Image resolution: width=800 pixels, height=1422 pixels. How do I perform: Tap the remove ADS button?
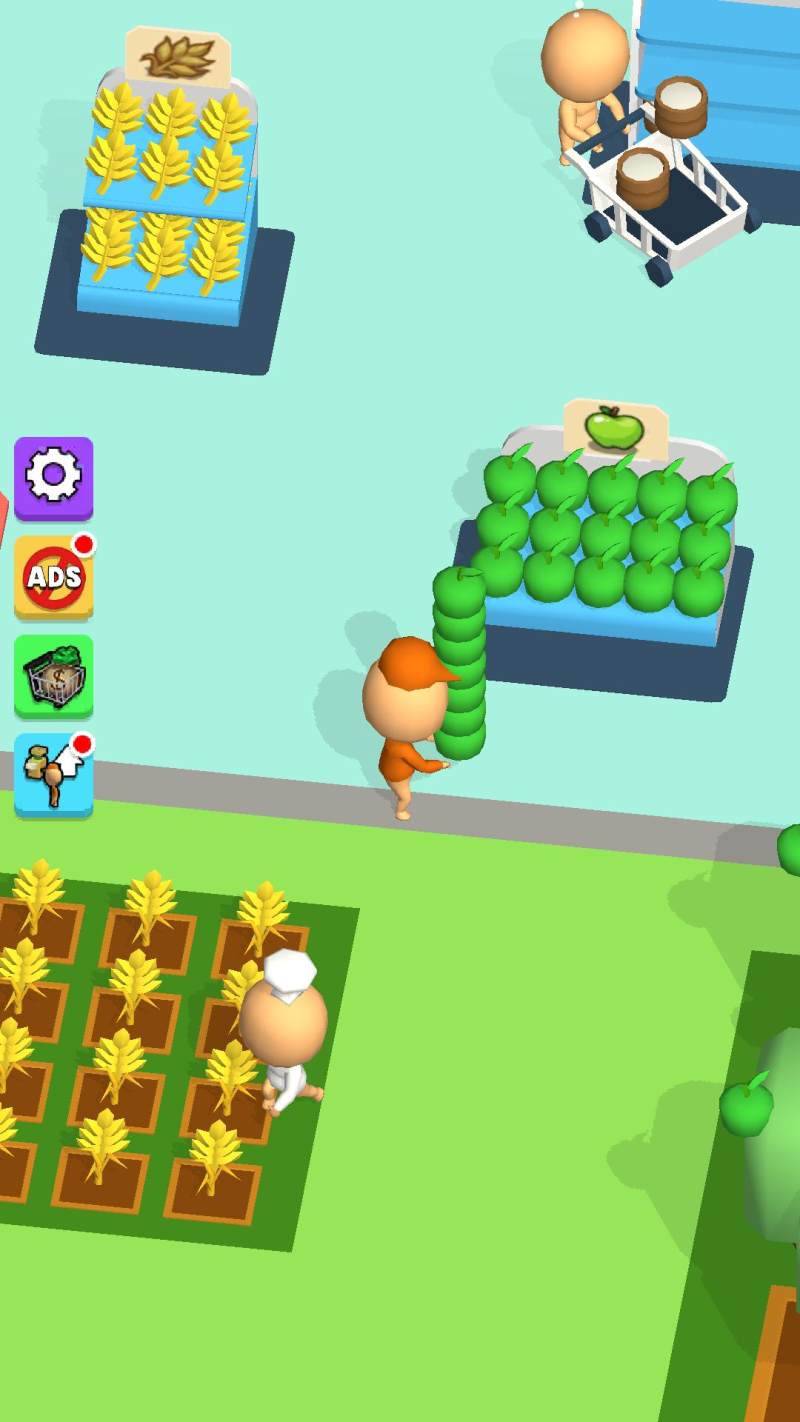pyautogui.click(x=53, y=576)
